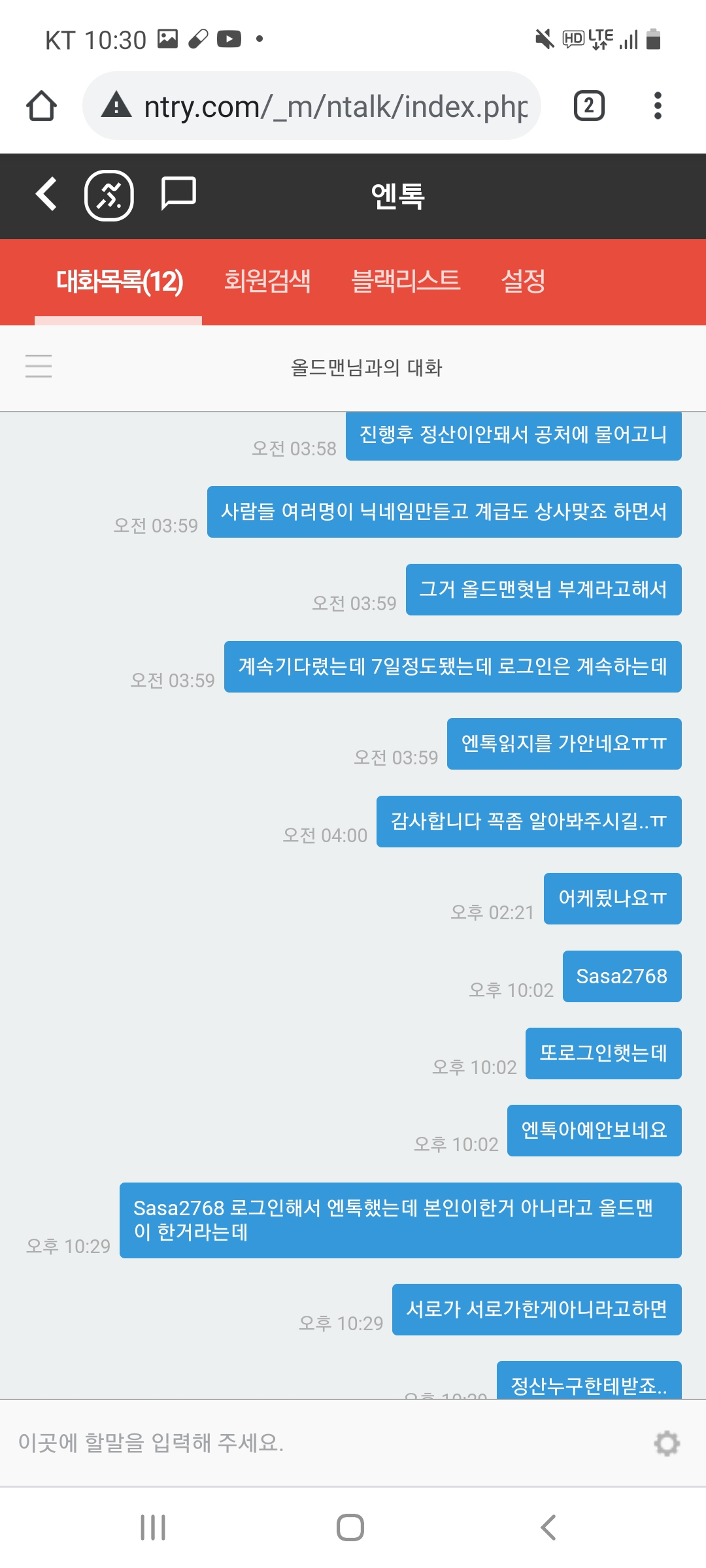Switch to the 회원검색 tab
Image resolution: width=706 pixels, height=1568 pixels.
[x=267, y=282]
